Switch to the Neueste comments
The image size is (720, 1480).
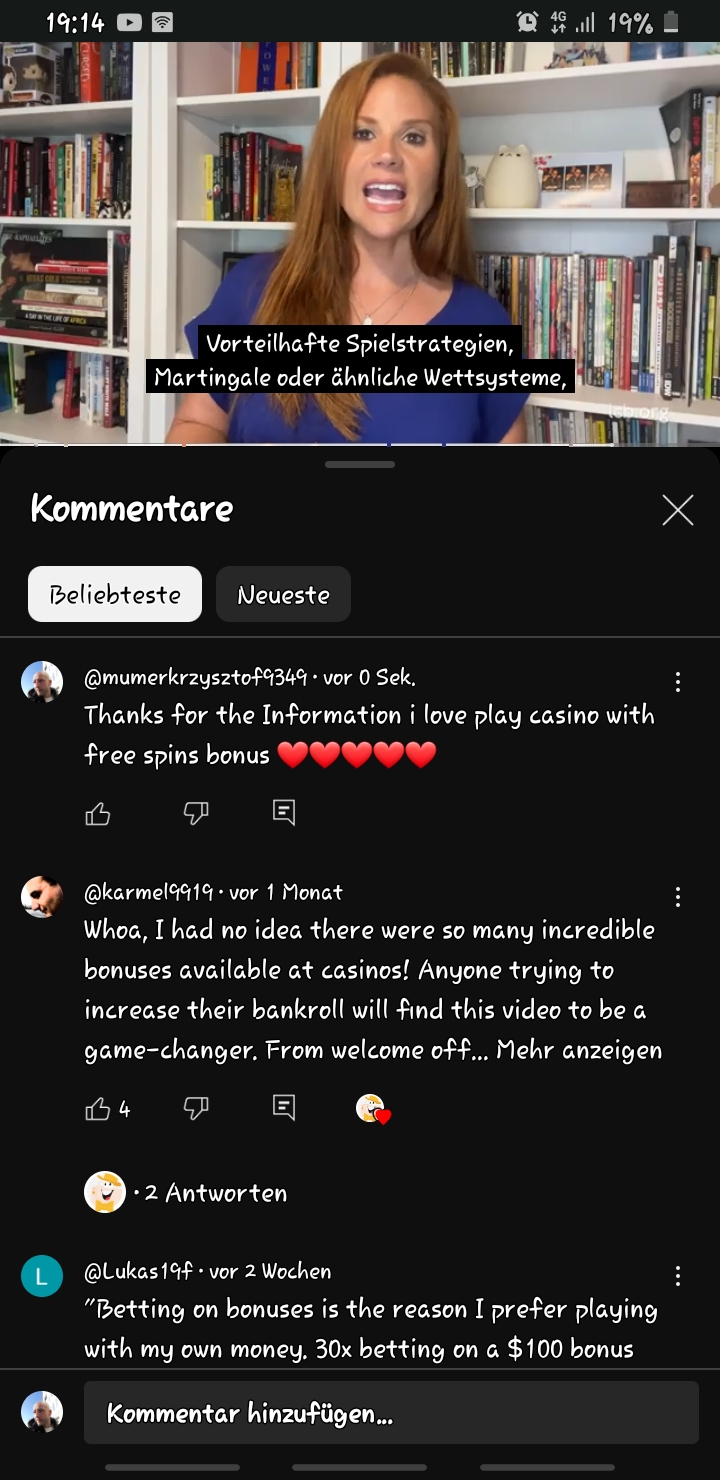(283, 594)
